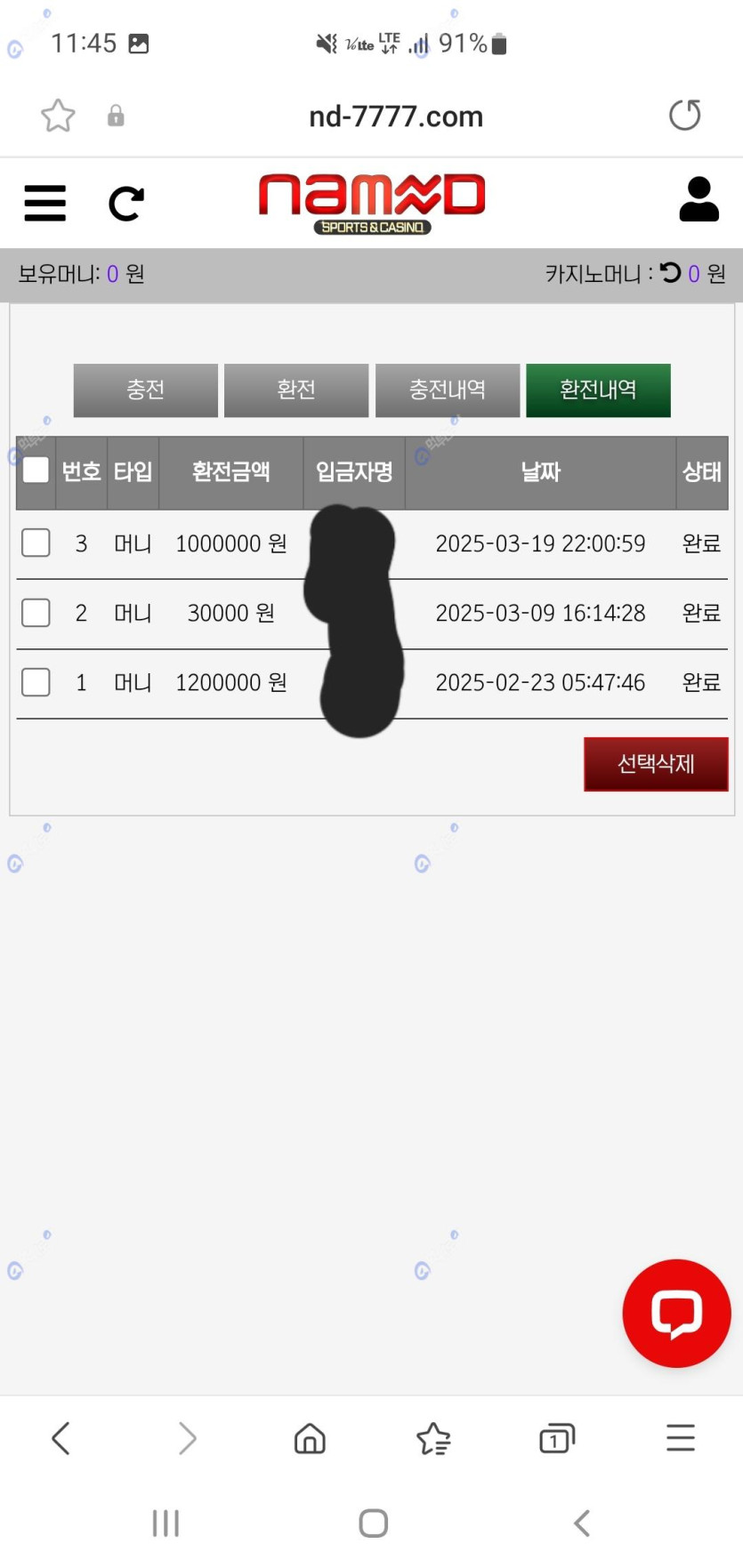Open the 충전내역 tab

point(448,390)
